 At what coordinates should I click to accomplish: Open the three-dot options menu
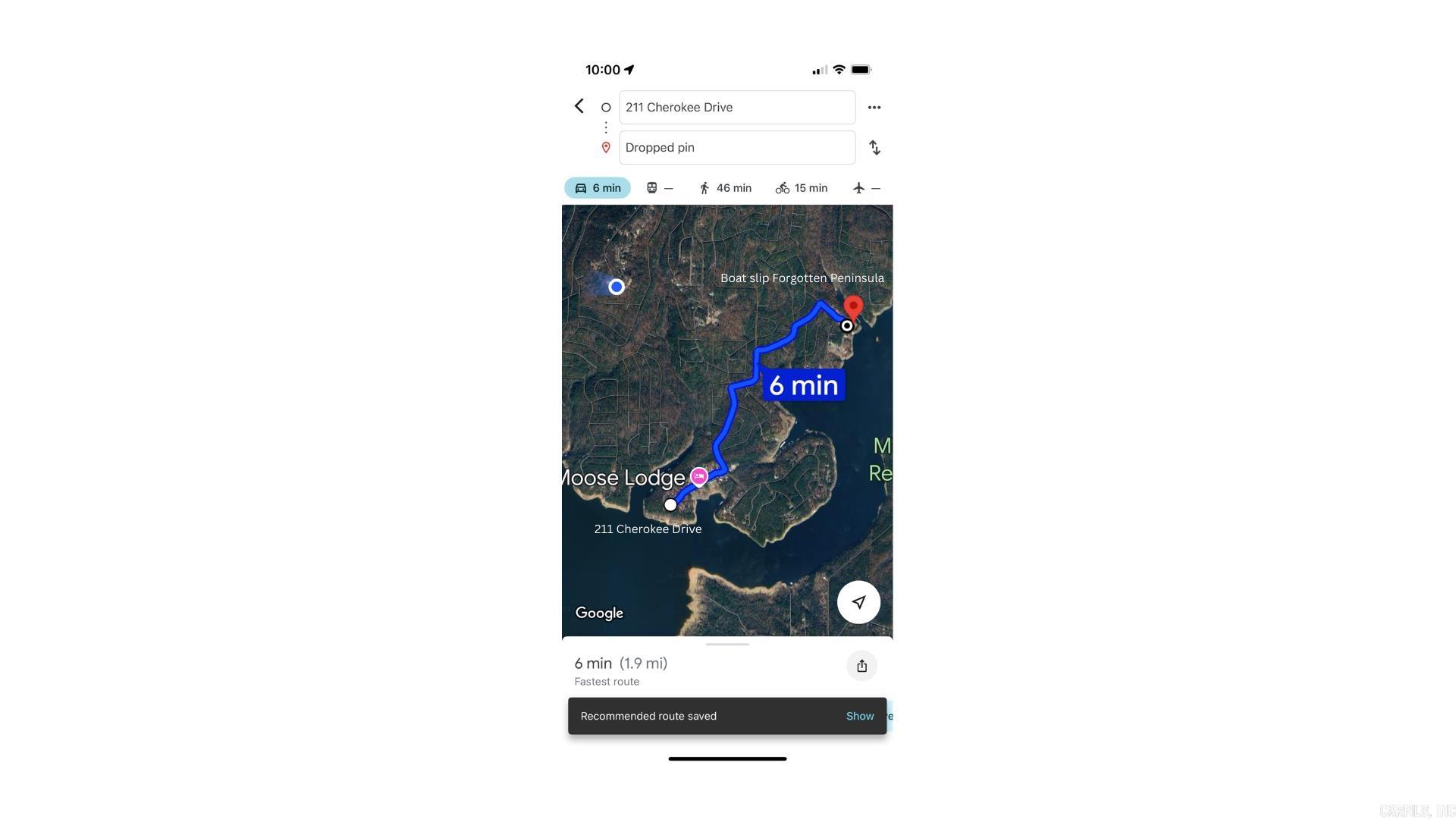coord(874,108)
